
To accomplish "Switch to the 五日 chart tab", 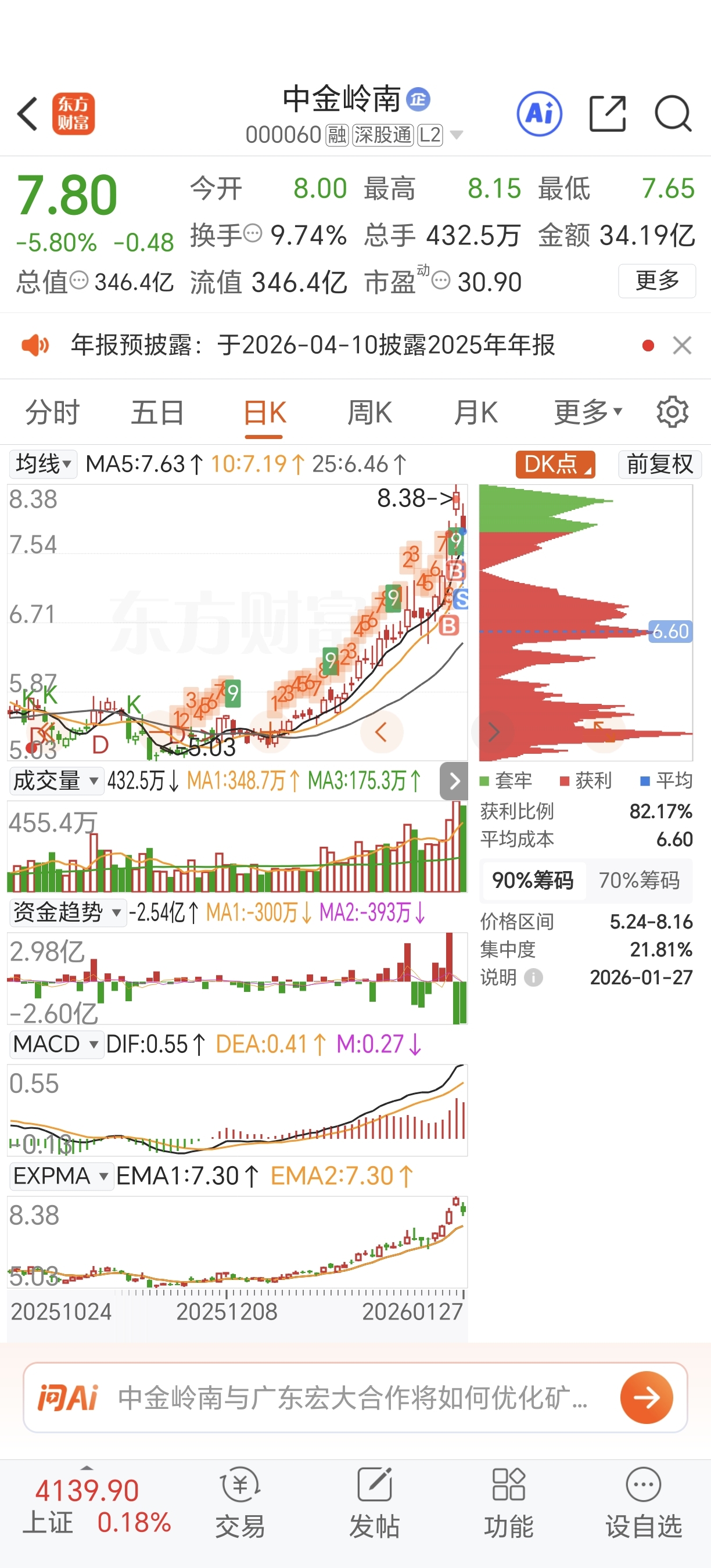I will (x=157, y=413).
